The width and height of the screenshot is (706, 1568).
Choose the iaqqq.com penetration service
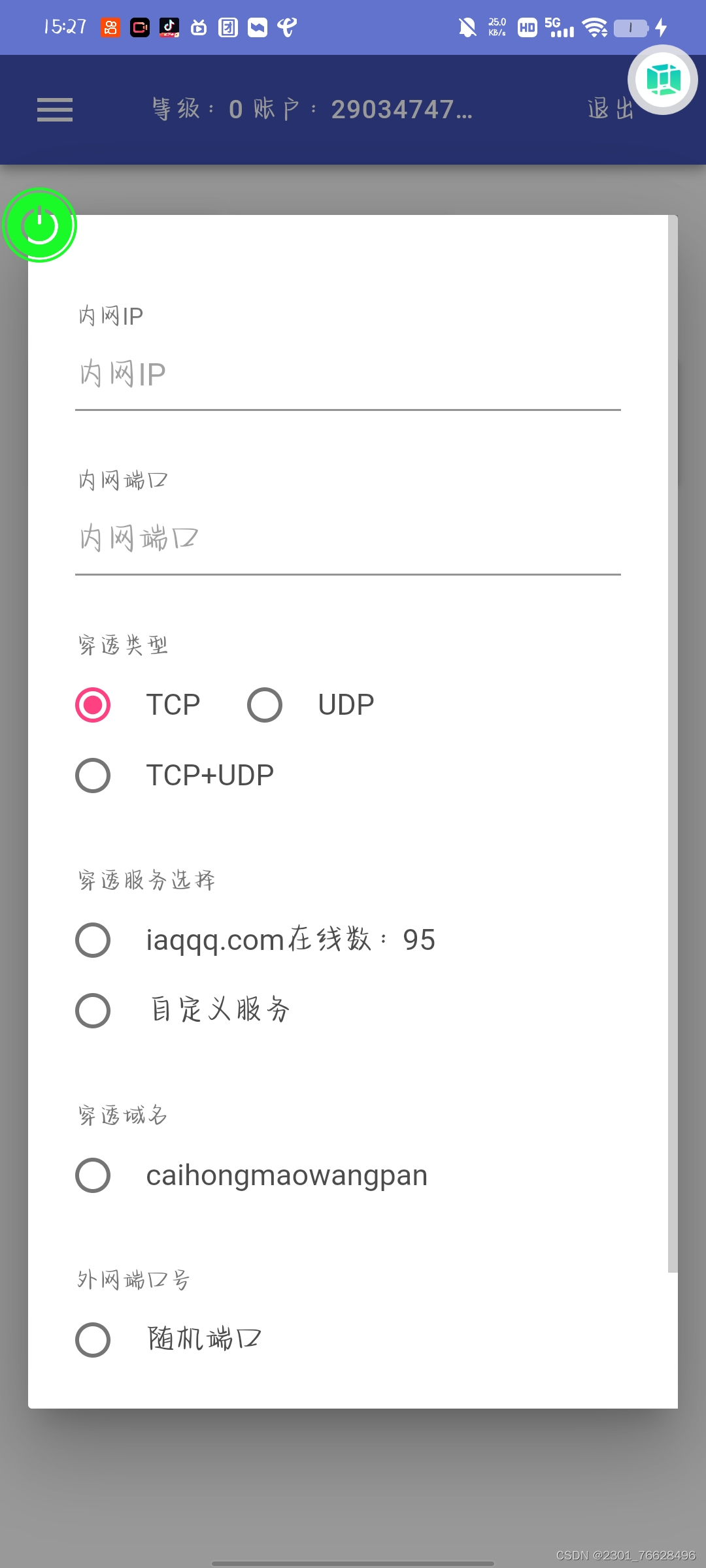pos(93,941)
